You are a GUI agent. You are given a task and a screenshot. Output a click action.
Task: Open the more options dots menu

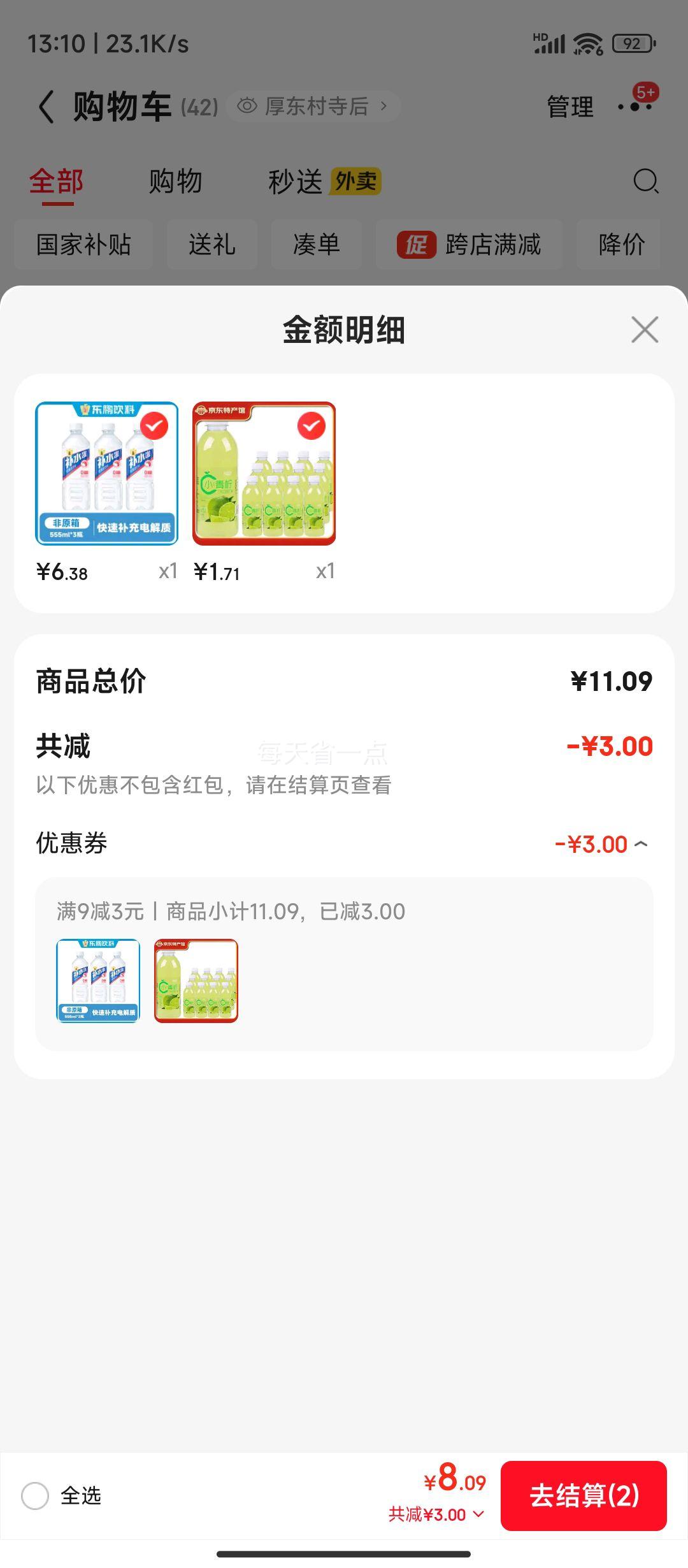pyautogui.click(x=635, y=106)
